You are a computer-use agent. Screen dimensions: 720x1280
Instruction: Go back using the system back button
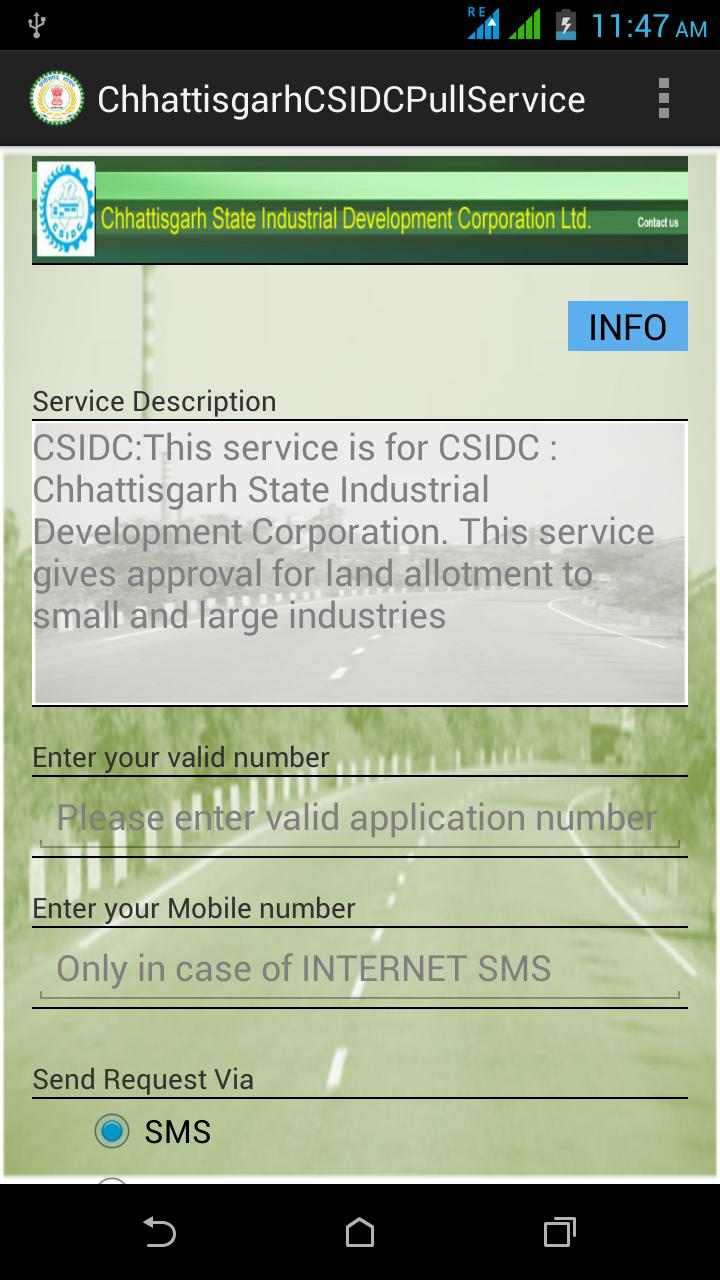[159, 1232]
